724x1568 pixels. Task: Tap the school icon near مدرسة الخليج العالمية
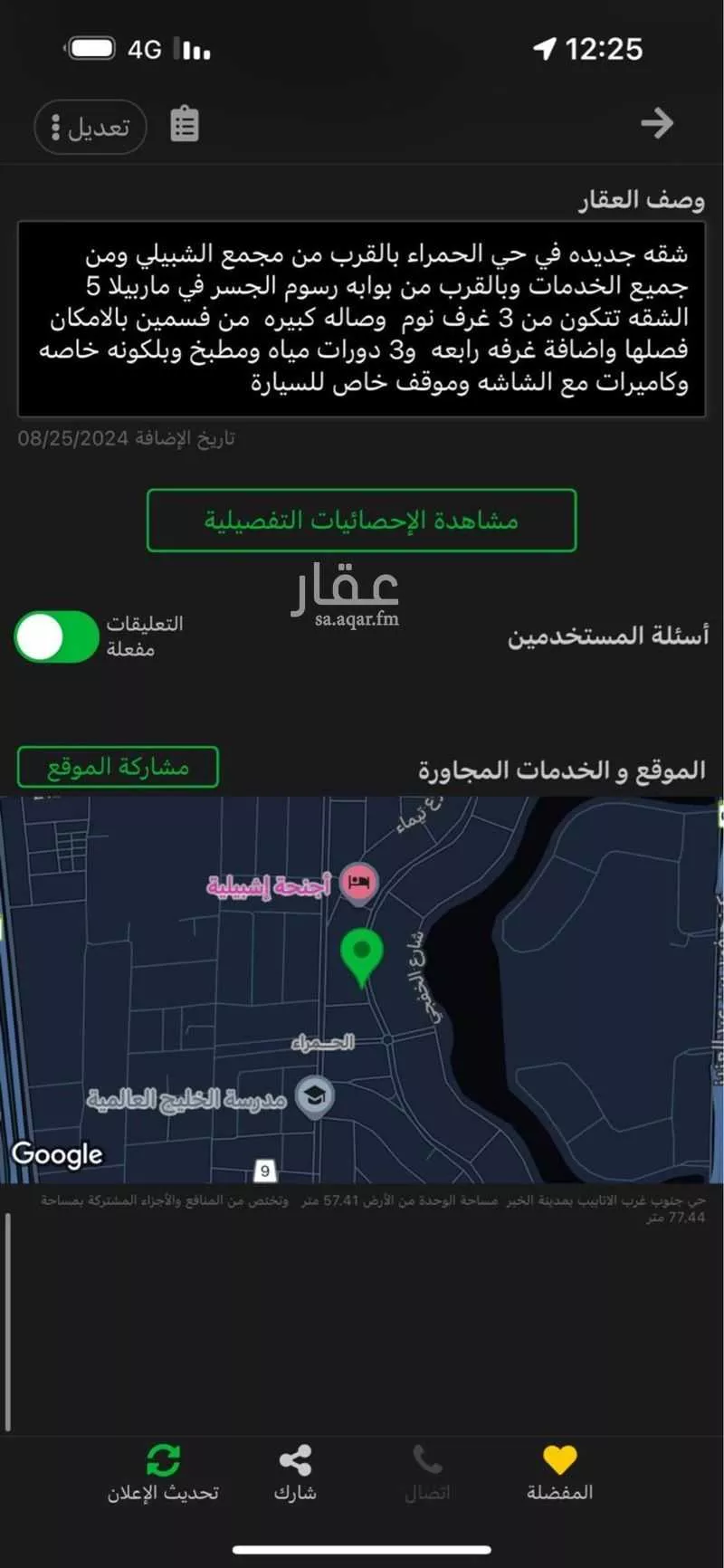click(x=314, y=1095)
